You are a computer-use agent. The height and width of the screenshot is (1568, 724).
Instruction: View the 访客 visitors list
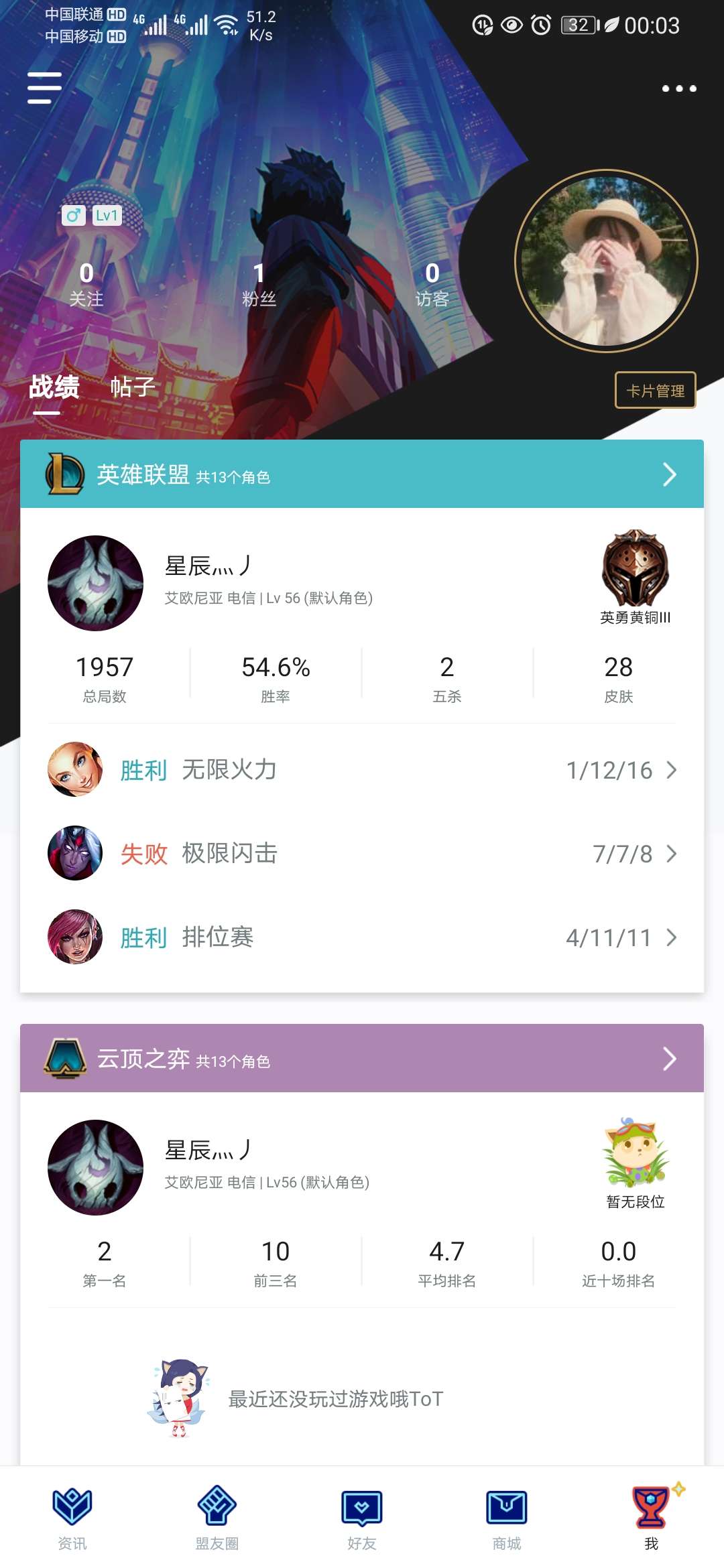tap(432, 284)
